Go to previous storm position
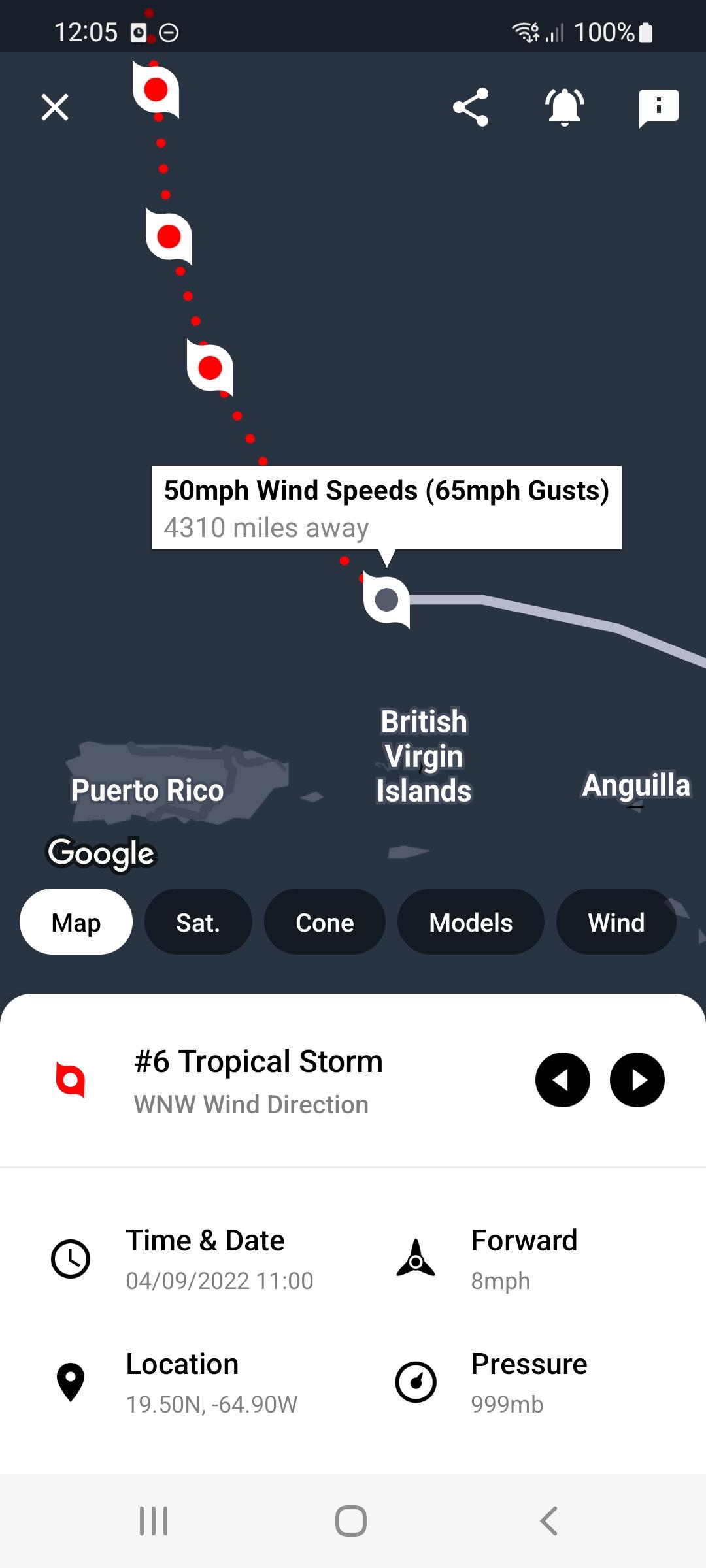Viewport: 706px width, 1568px height. pyautogui.click(x=563, y=1080)
